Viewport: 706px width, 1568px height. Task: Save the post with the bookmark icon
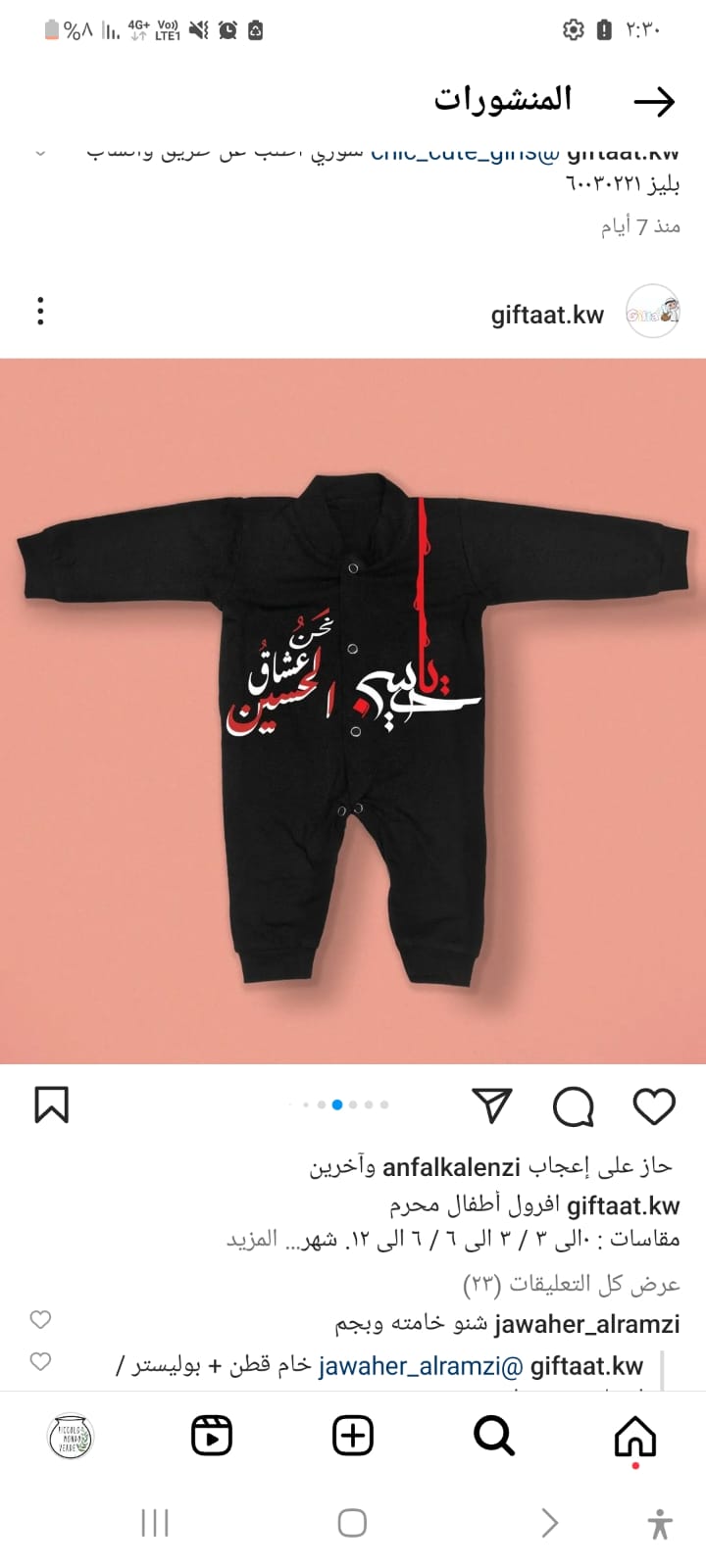pyautogui.click(x=52, y=1104)
